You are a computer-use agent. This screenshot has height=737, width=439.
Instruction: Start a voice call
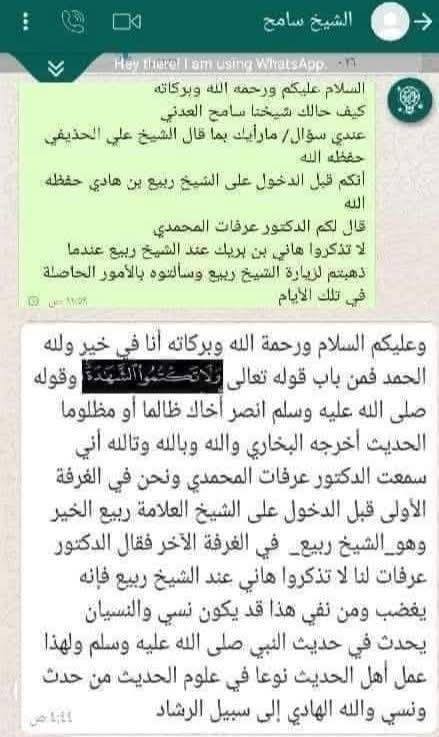tap(73, 22)
